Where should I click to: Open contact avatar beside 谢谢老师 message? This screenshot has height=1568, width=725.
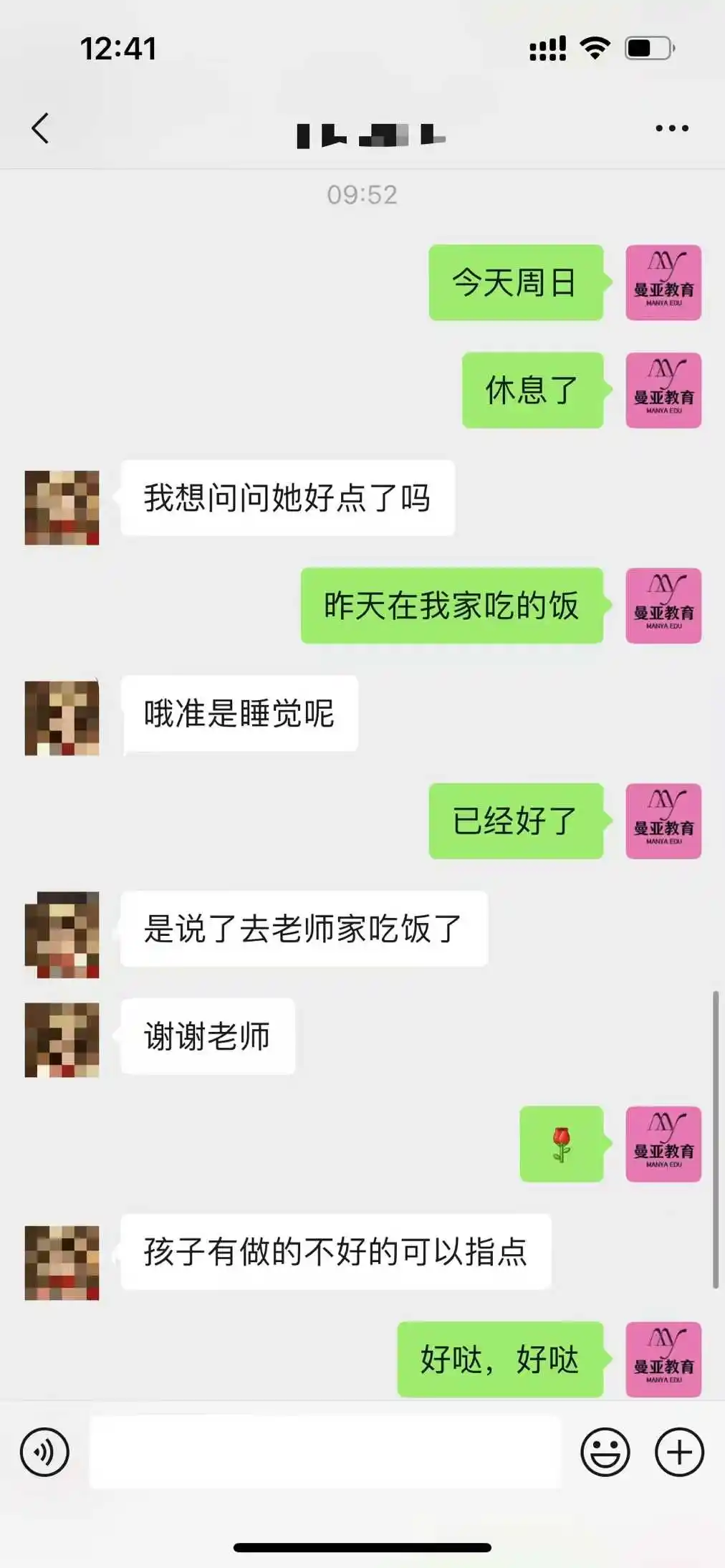coord(62,1040)
